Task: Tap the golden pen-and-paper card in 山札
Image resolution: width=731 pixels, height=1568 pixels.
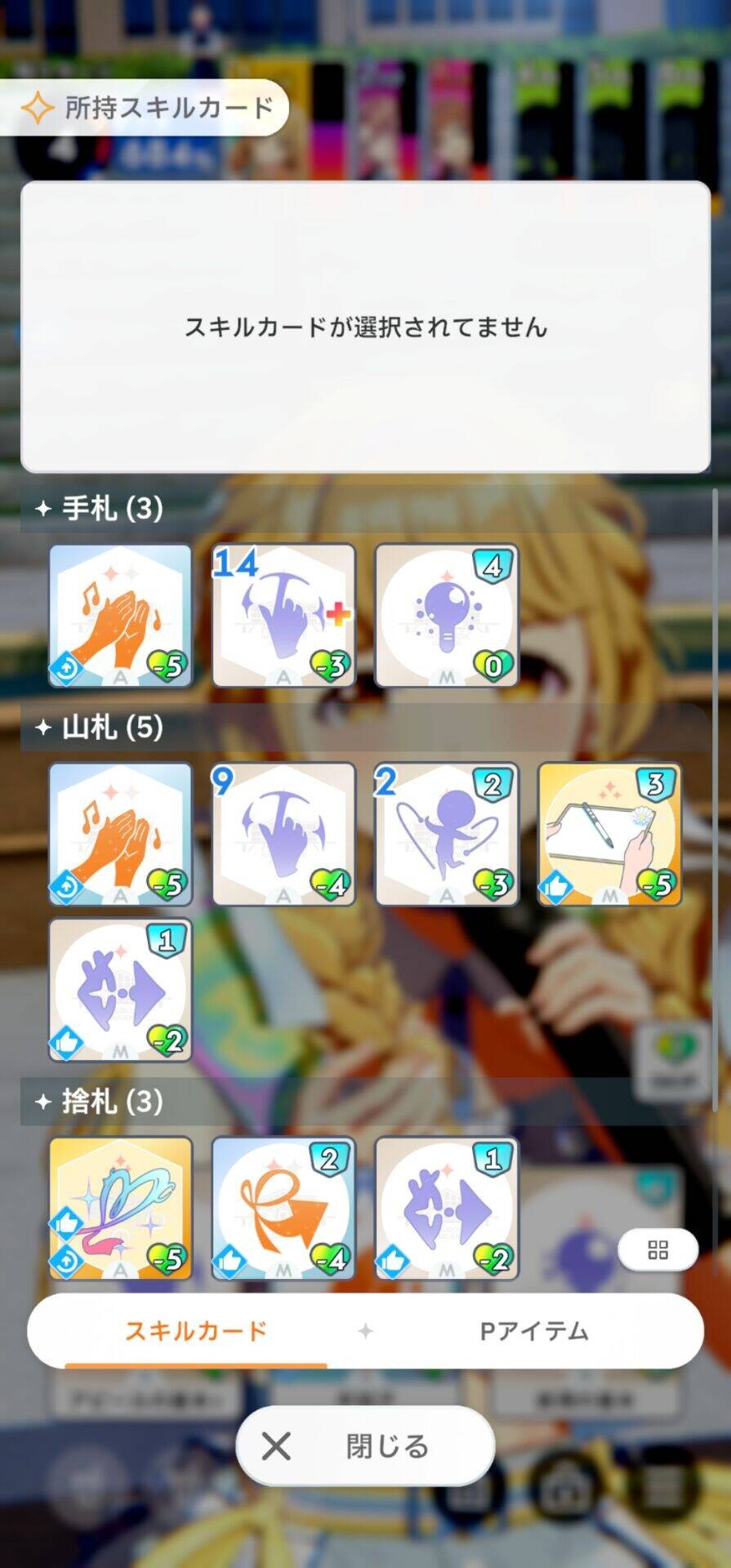Action: click(x=608, y=834)
